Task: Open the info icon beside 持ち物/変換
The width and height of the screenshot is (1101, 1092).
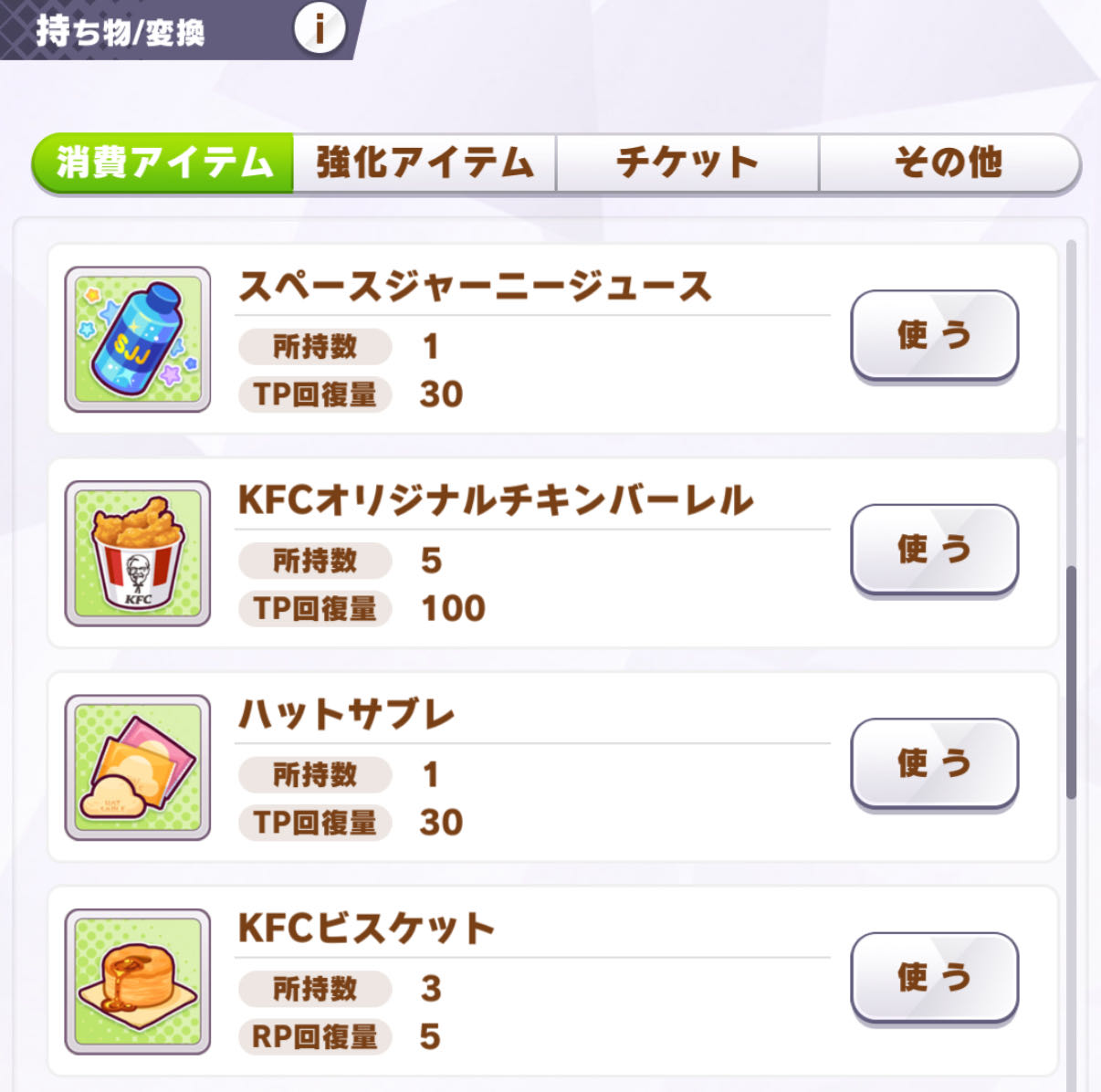Action: coord(320,29)
